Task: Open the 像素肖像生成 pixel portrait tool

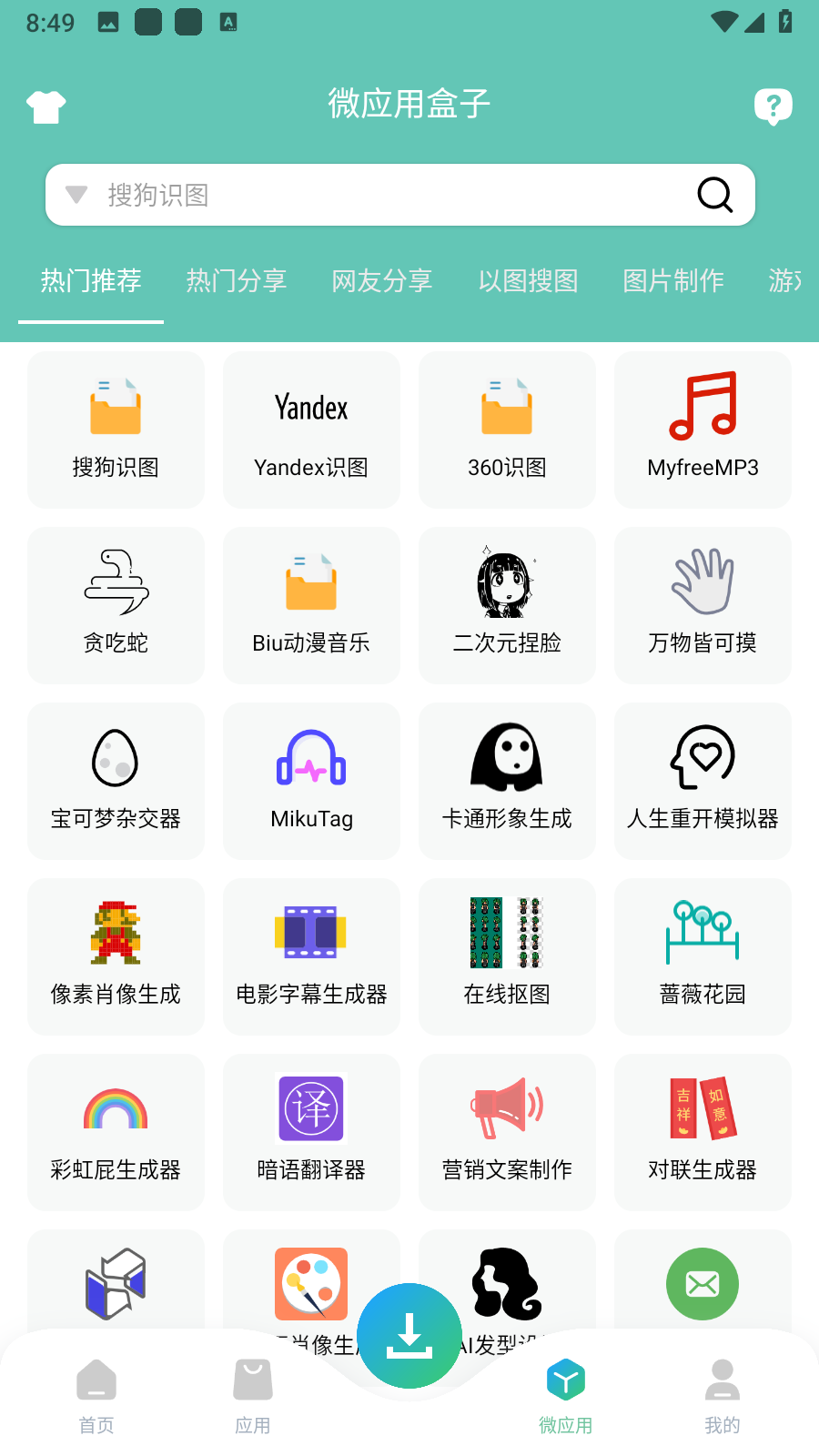Action: tap(116, 956)
